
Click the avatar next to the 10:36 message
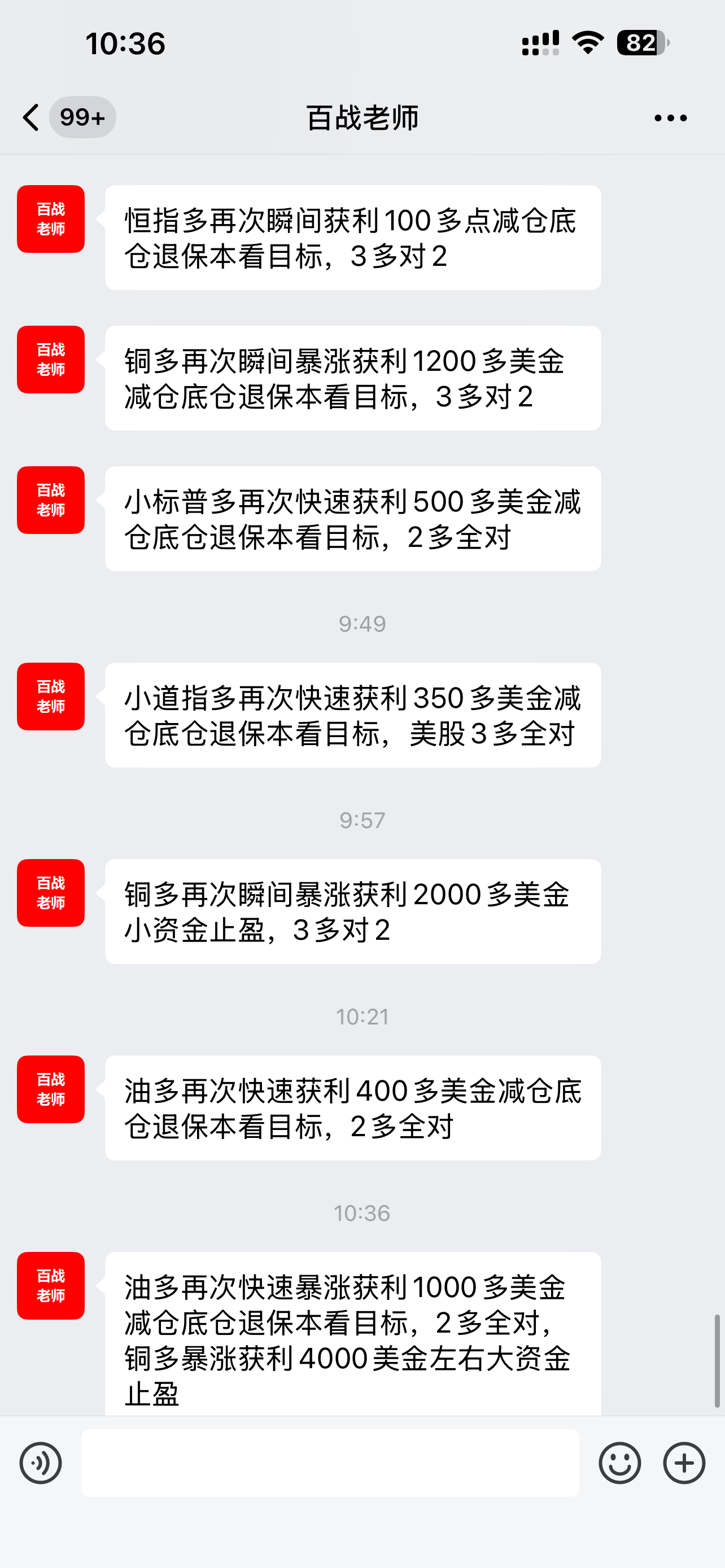(x=50, y=1286)
